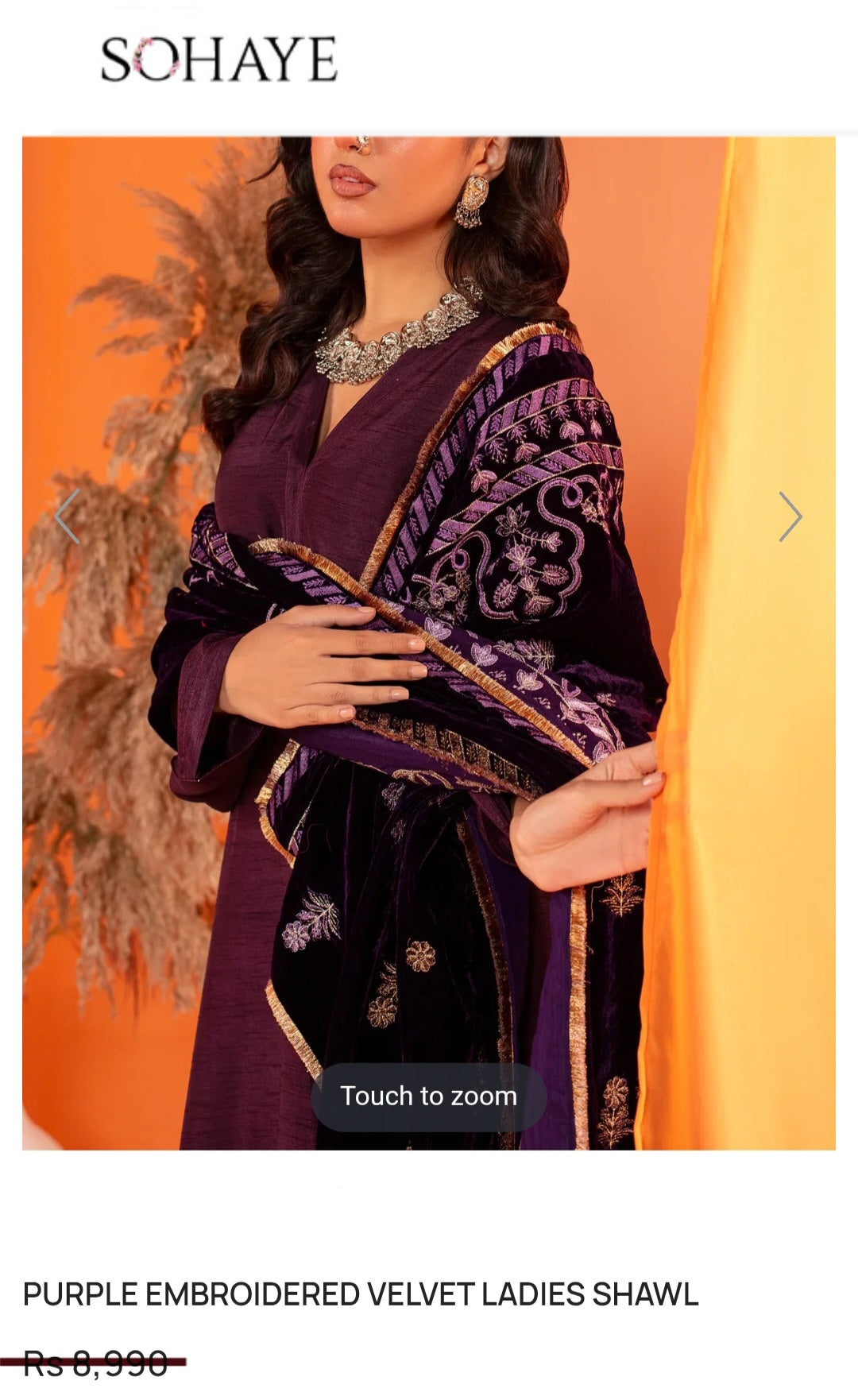
Task: Show the next product image
Action: coord(790,516)
